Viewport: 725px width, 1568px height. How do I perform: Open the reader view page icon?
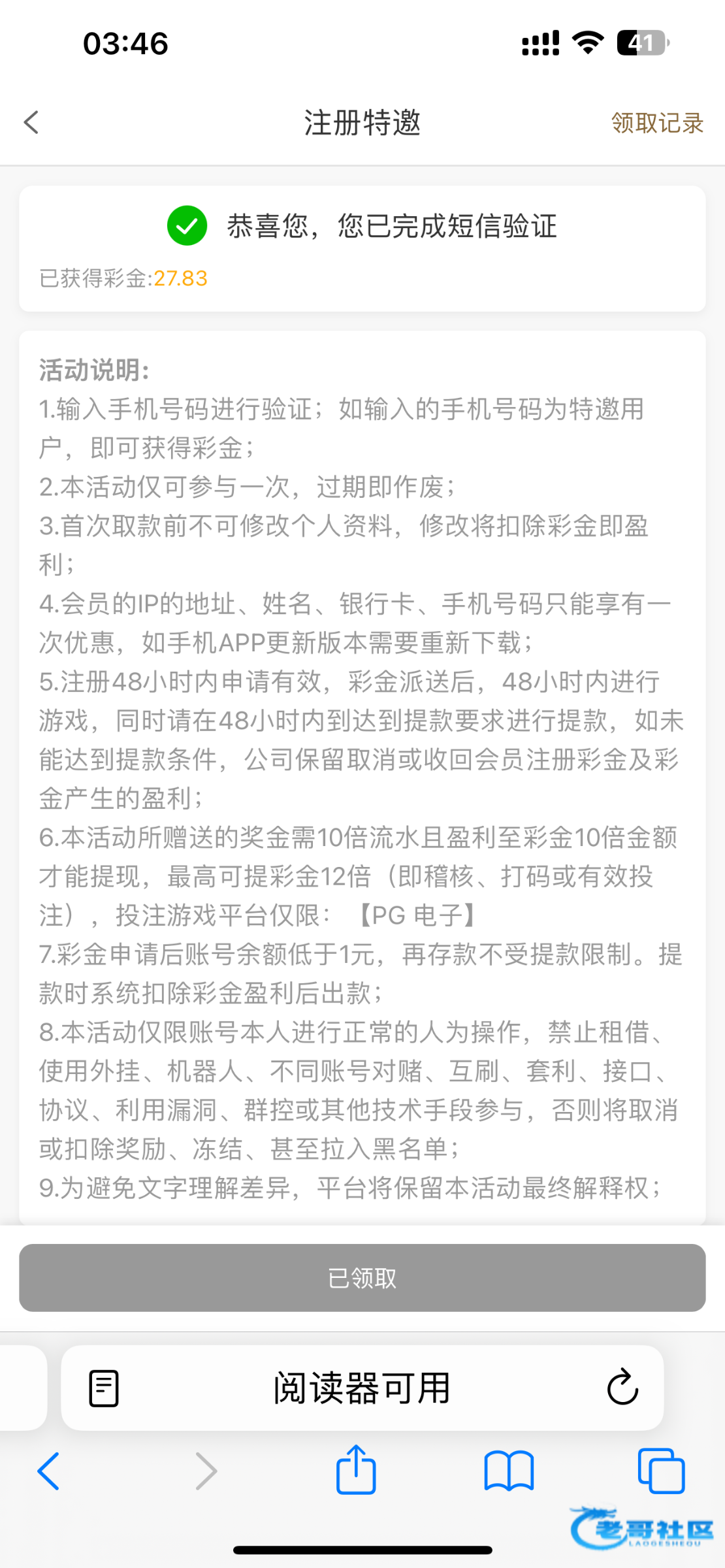104,1388
